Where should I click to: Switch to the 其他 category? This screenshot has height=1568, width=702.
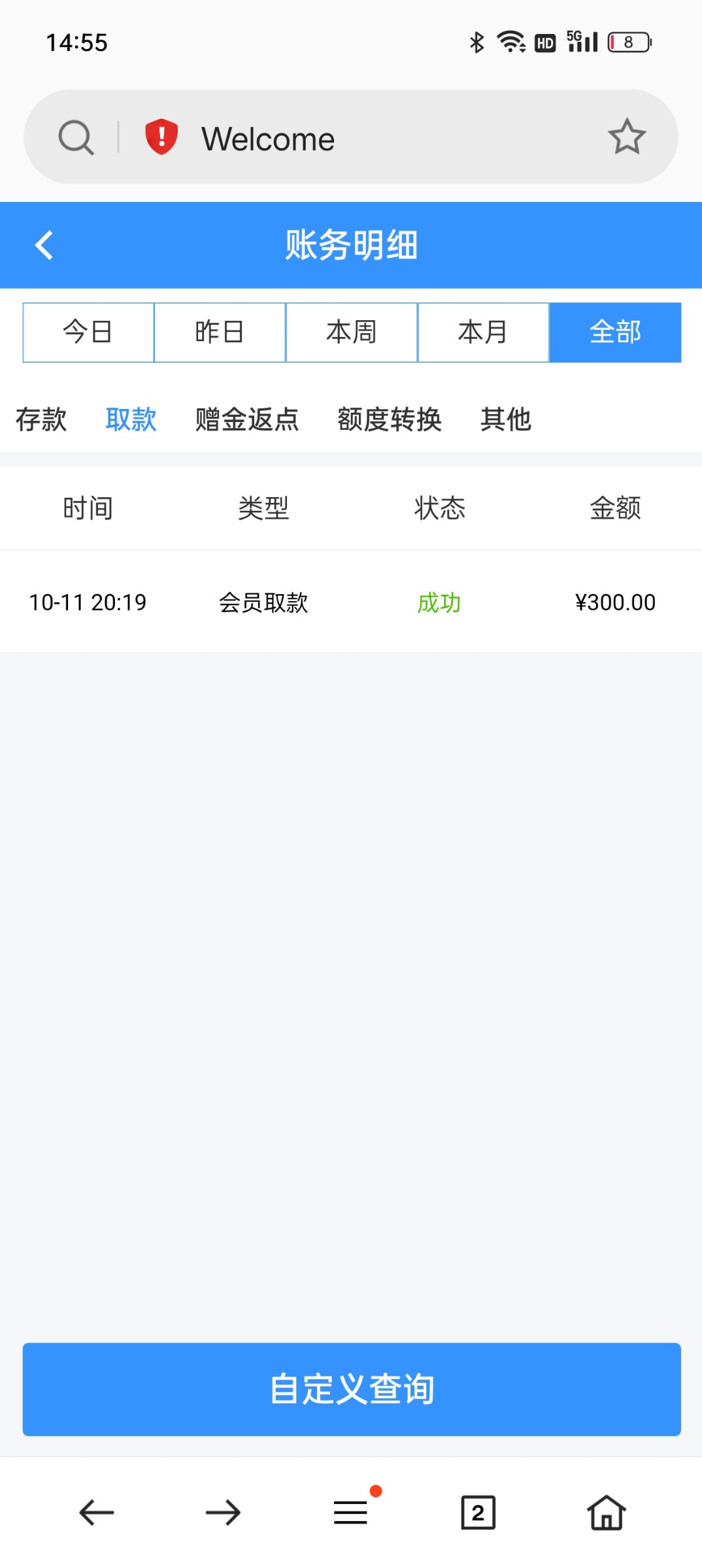click(x=505, y=419)
